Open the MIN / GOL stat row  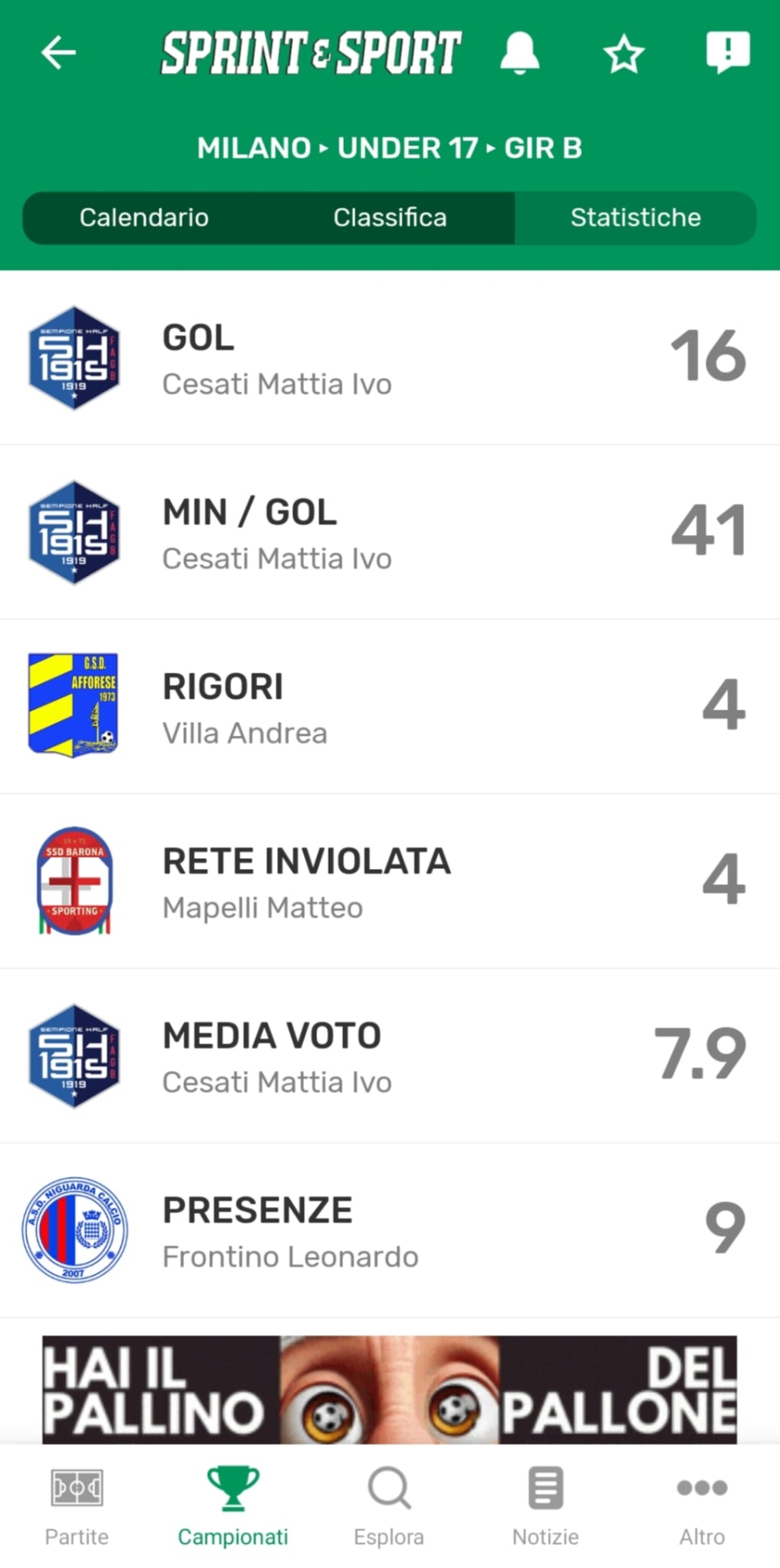[390, 532]
